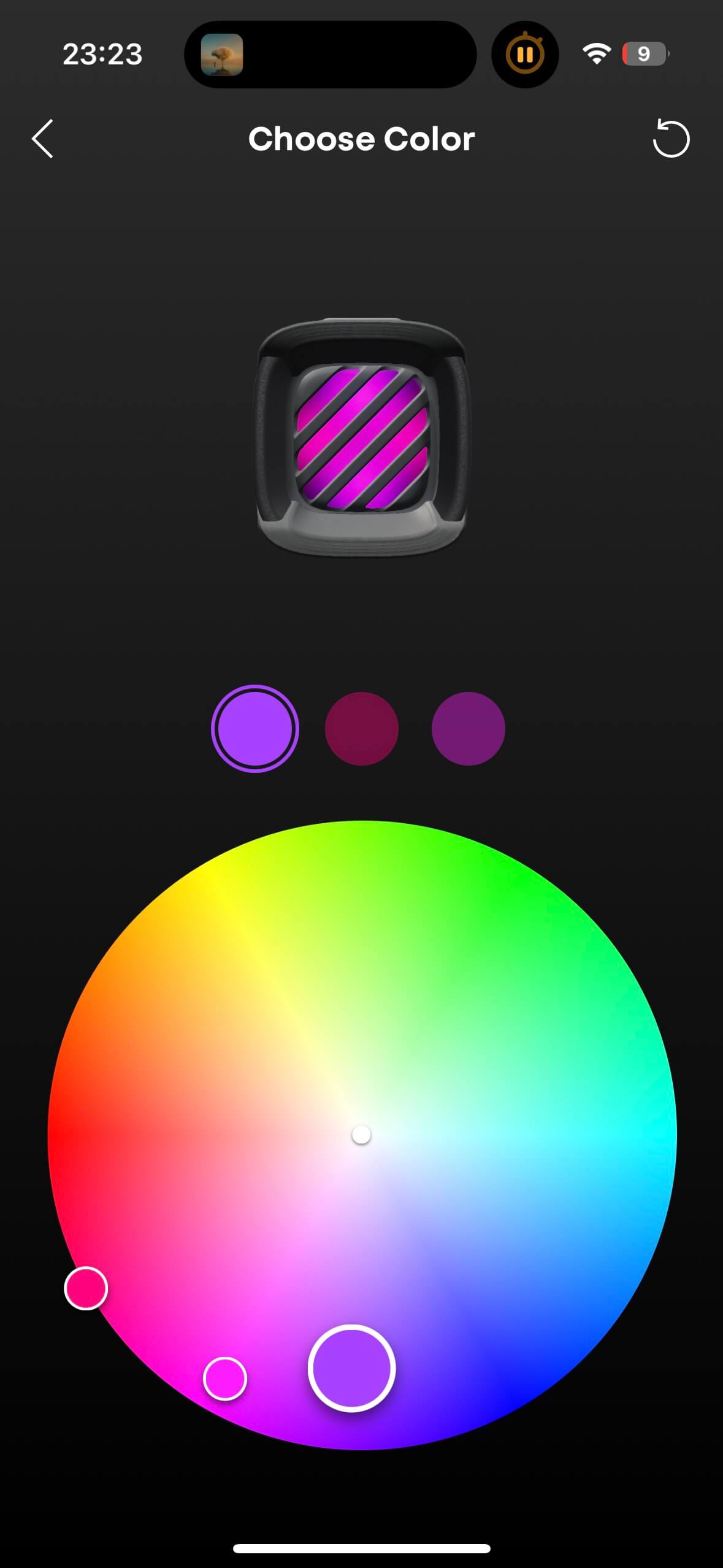723x1568 pixels.
Task: Reset colors with the circular arrow
Action: tap(671, 139)
